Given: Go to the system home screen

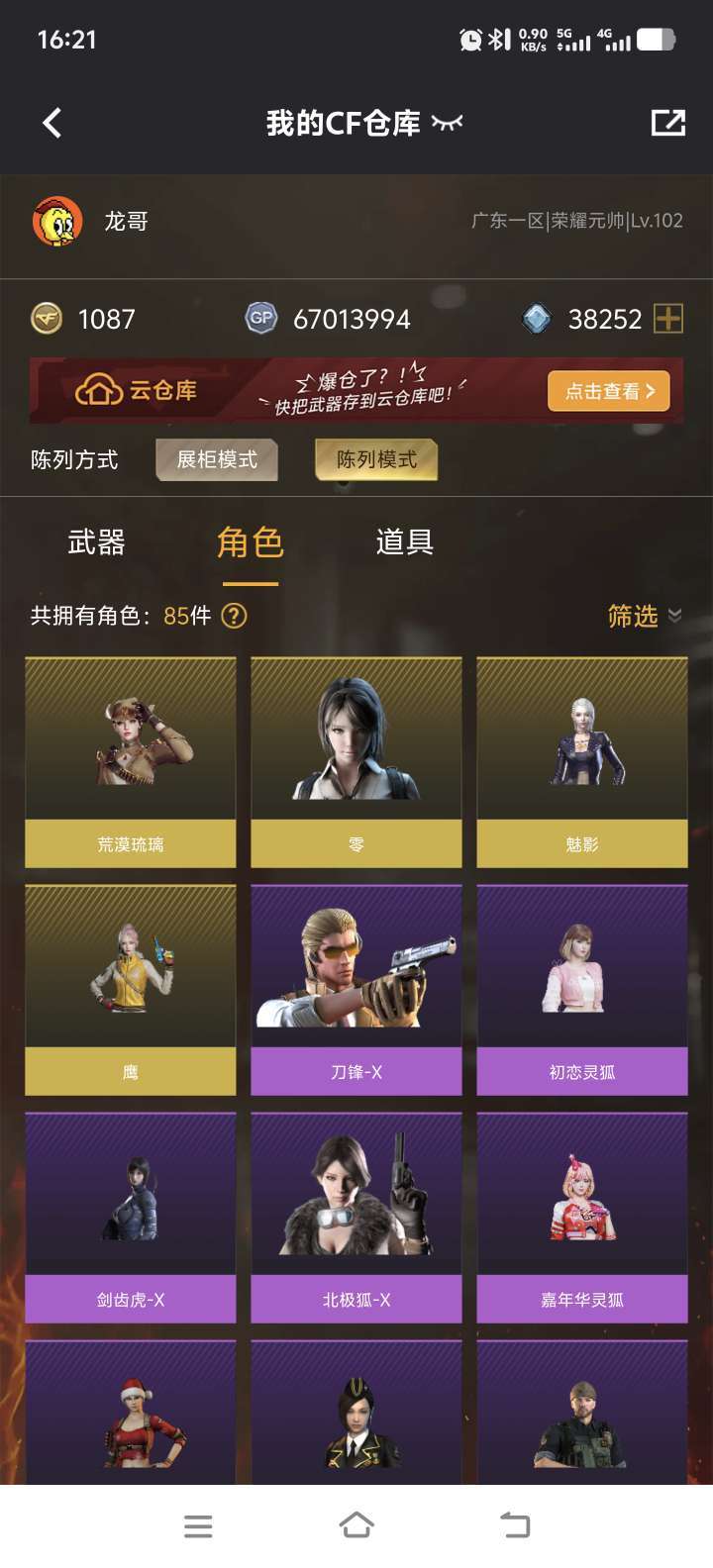Looking at the screenshot, I should tap(356, 1525).
